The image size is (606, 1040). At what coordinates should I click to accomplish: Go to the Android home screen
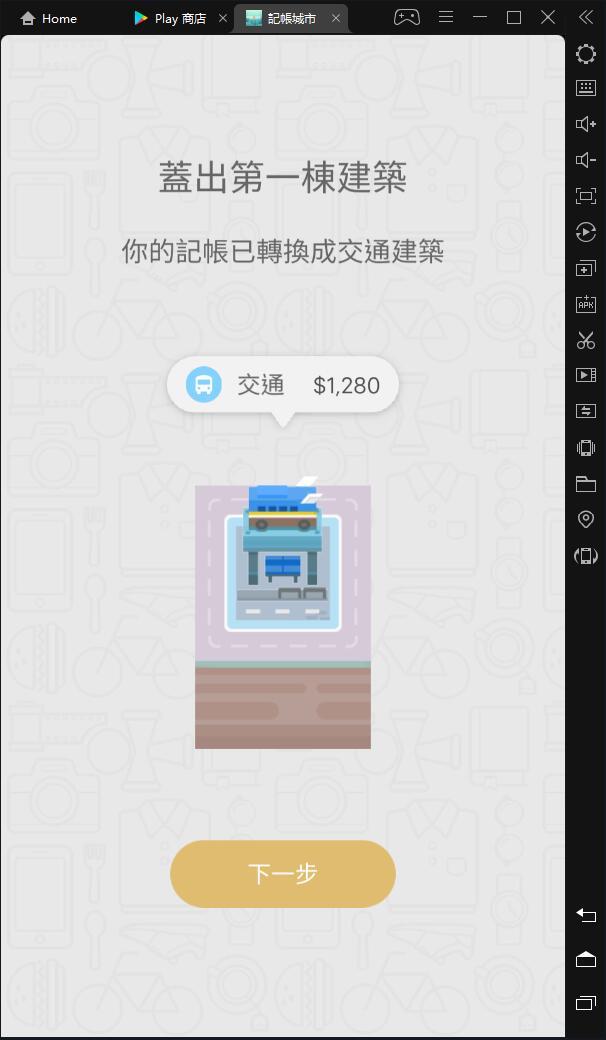tap(586, 959)
